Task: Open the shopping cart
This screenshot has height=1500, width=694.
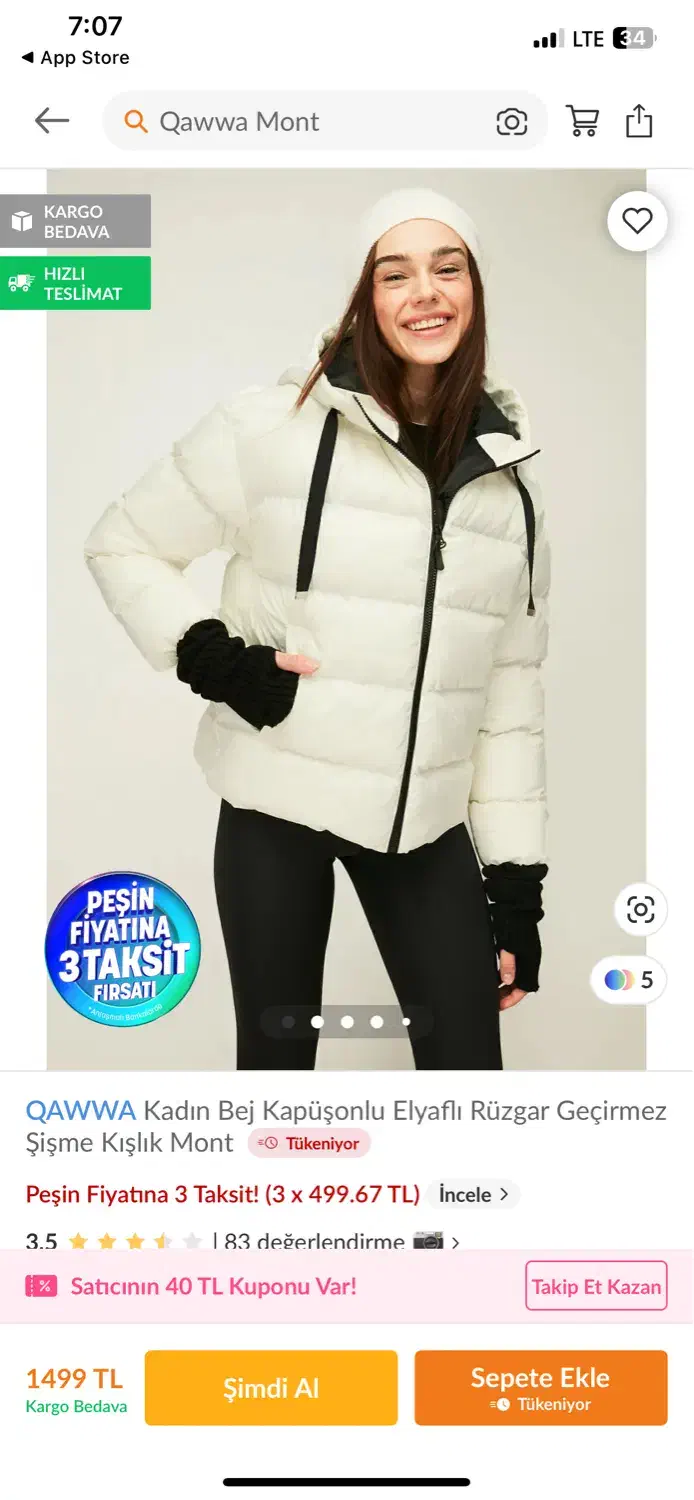Action: [x=583, y=121]
